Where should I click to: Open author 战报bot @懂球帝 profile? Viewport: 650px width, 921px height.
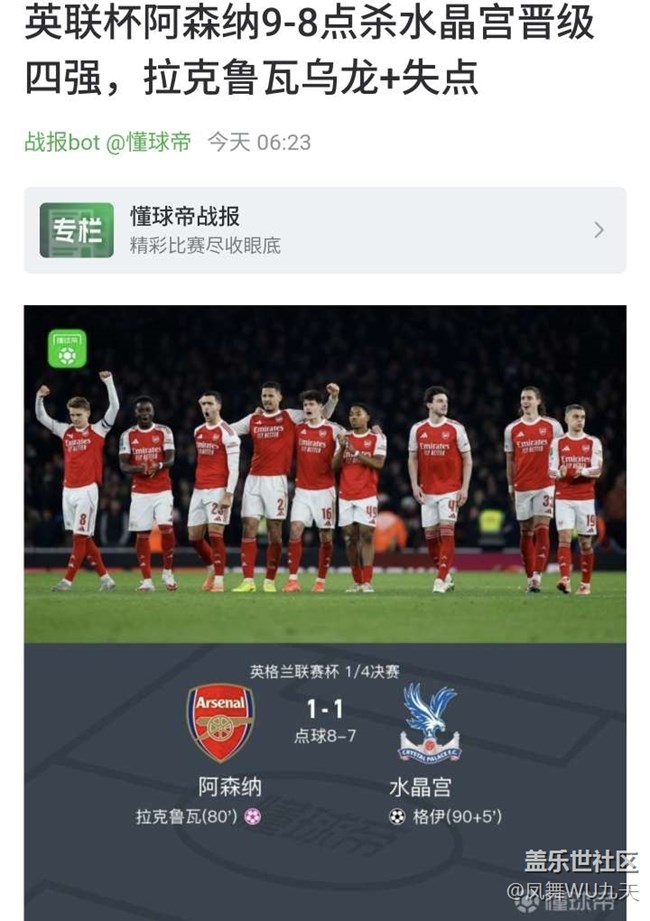click(x=107, y=142)
